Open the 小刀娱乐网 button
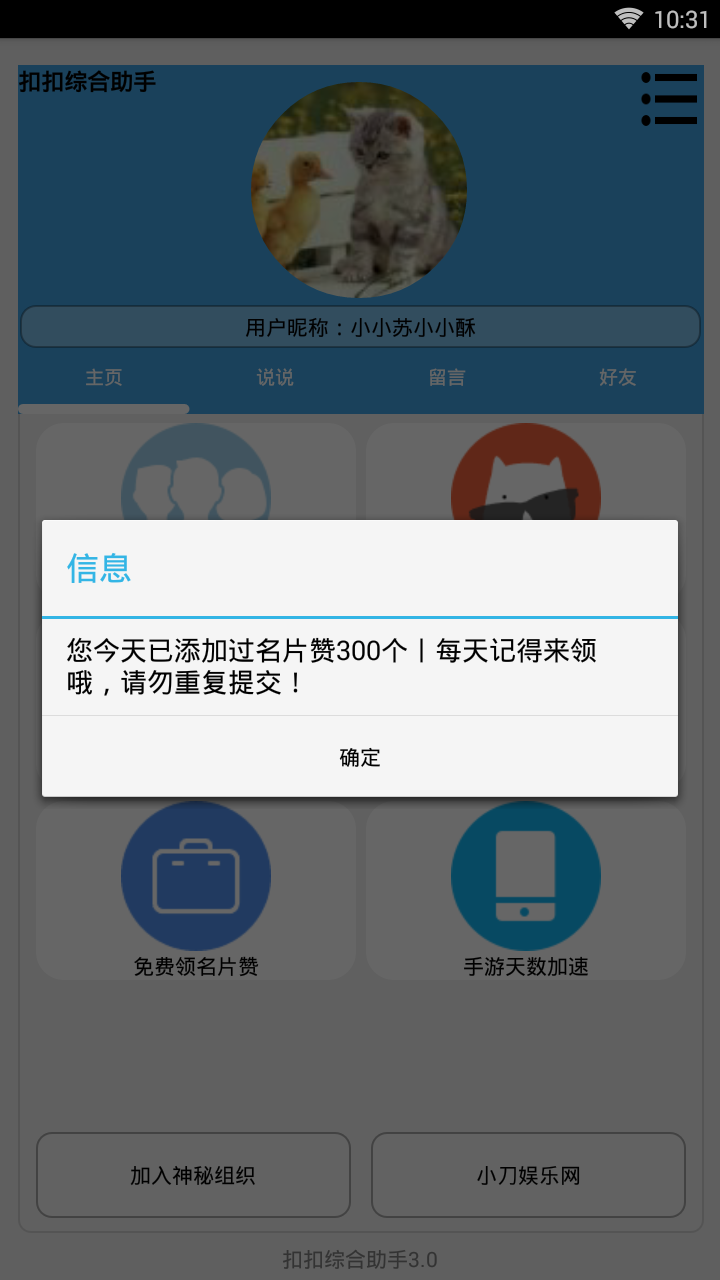This screenshot has height=1280, width=720. click(528, 1175)
